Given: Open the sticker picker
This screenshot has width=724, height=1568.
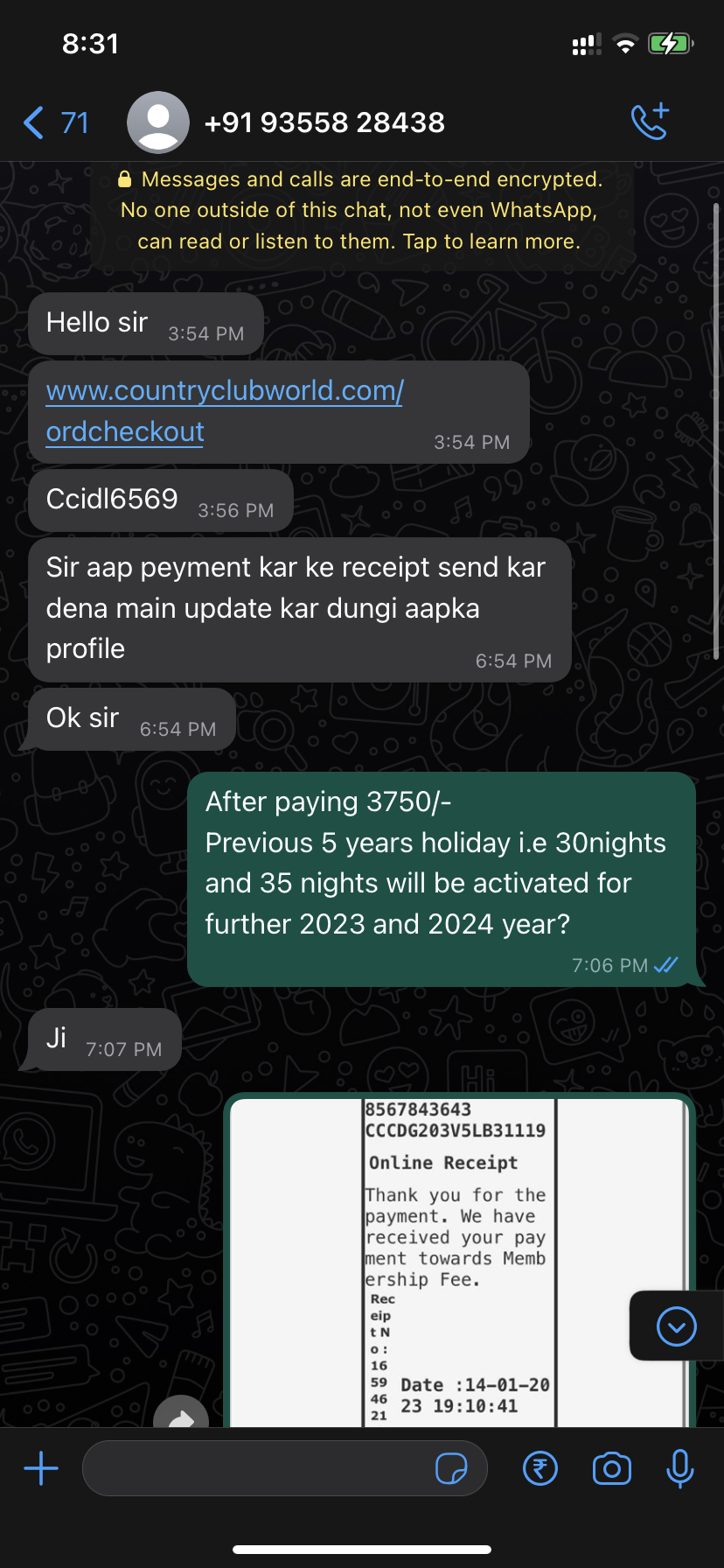Looking at the screenshot, I should (x=451, y=1468).
